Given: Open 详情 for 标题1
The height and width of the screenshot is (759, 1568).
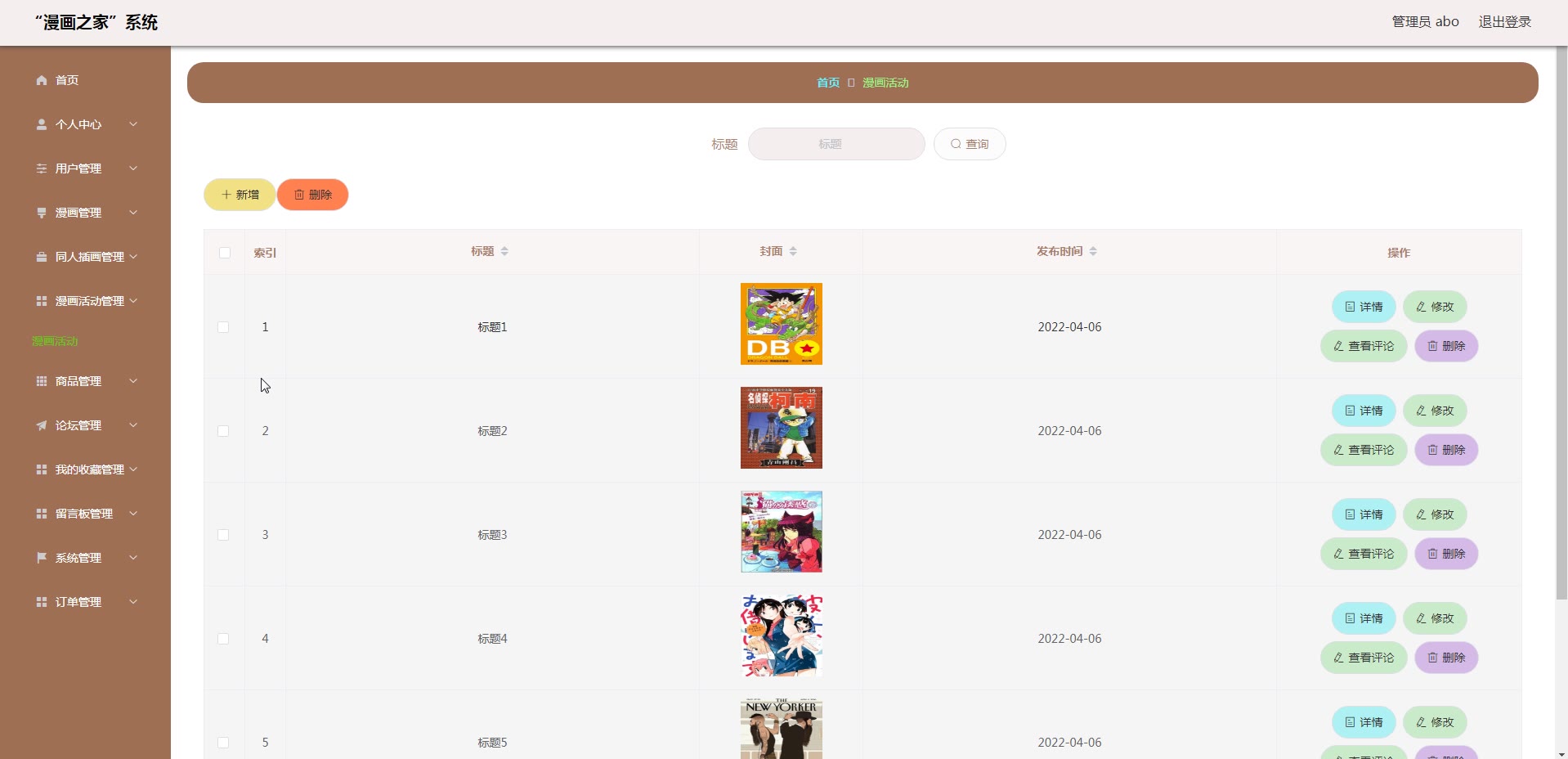Looking at the screenshot, I should [x=1363, y=307].
